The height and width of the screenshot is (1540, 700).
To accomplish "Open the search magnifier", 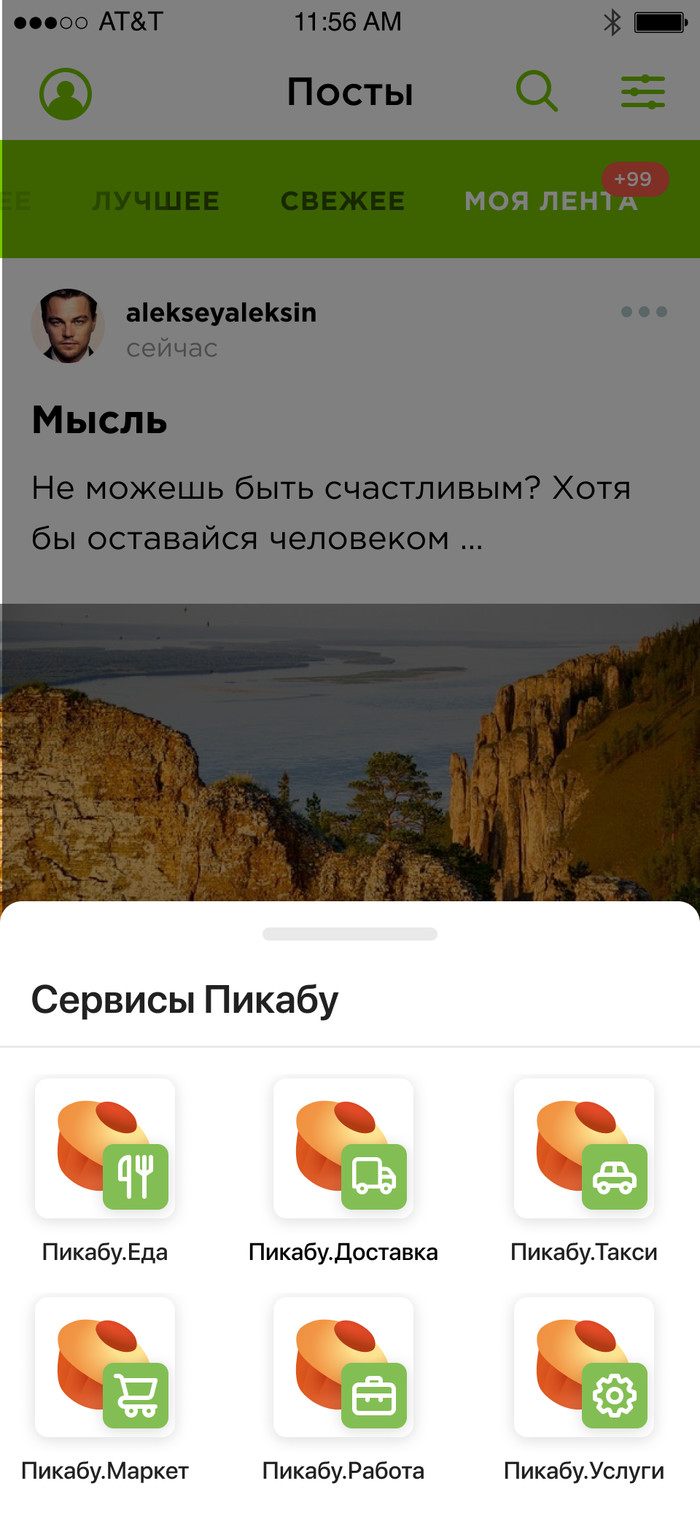I will [x=537, y=92].
